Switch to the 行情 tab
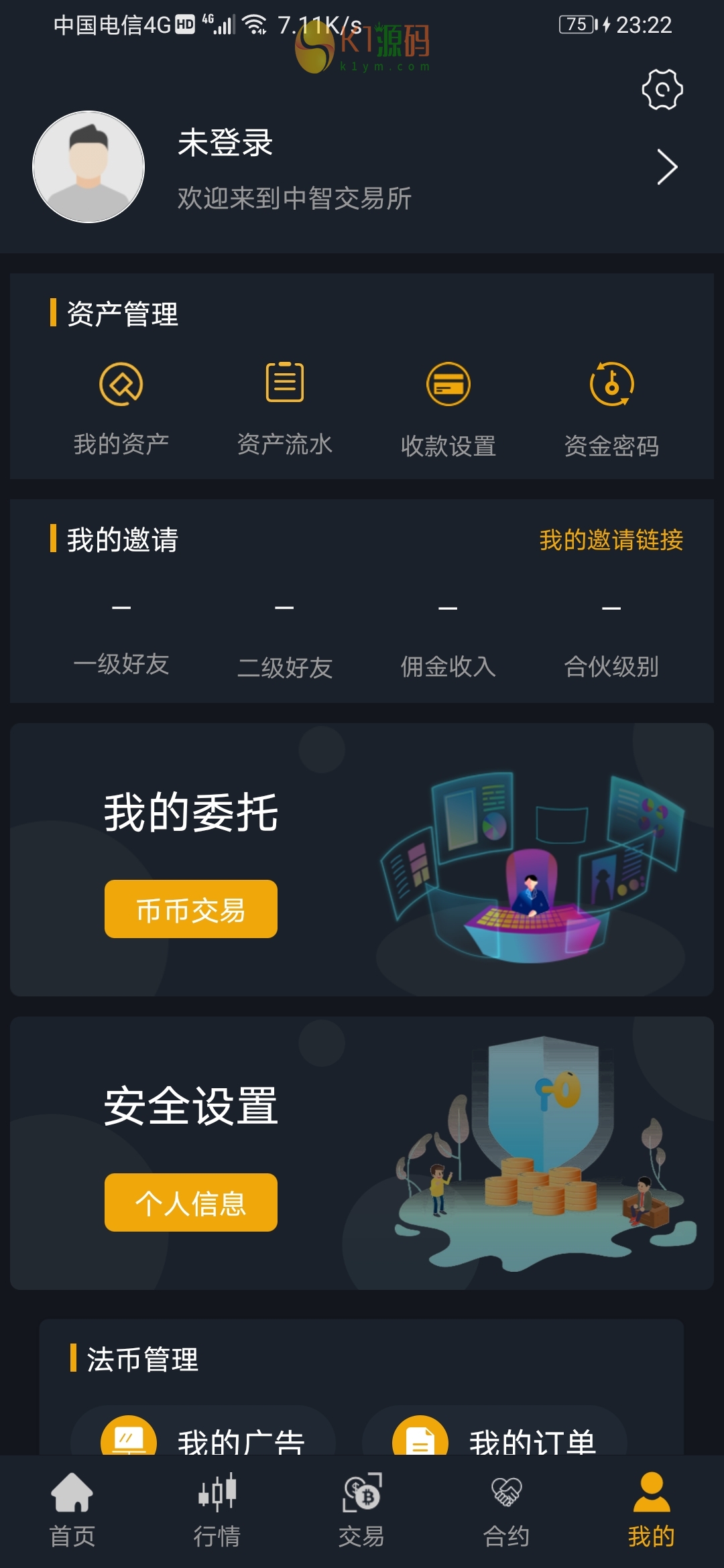This screenshot has width=724, height=1568. coord(217,1512)
